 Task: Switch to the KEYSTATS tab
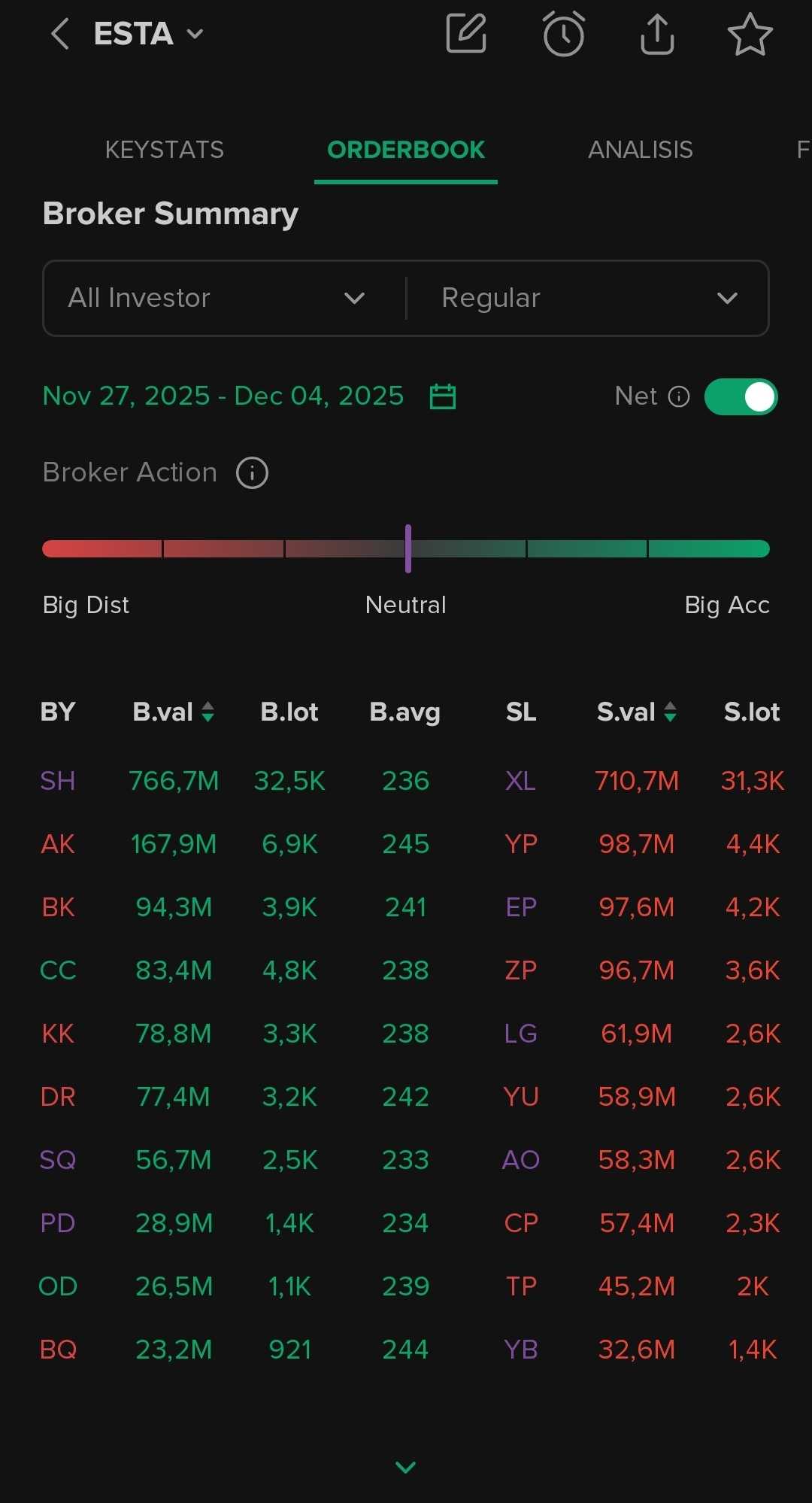pyautogui.click(x=164, y=150)
